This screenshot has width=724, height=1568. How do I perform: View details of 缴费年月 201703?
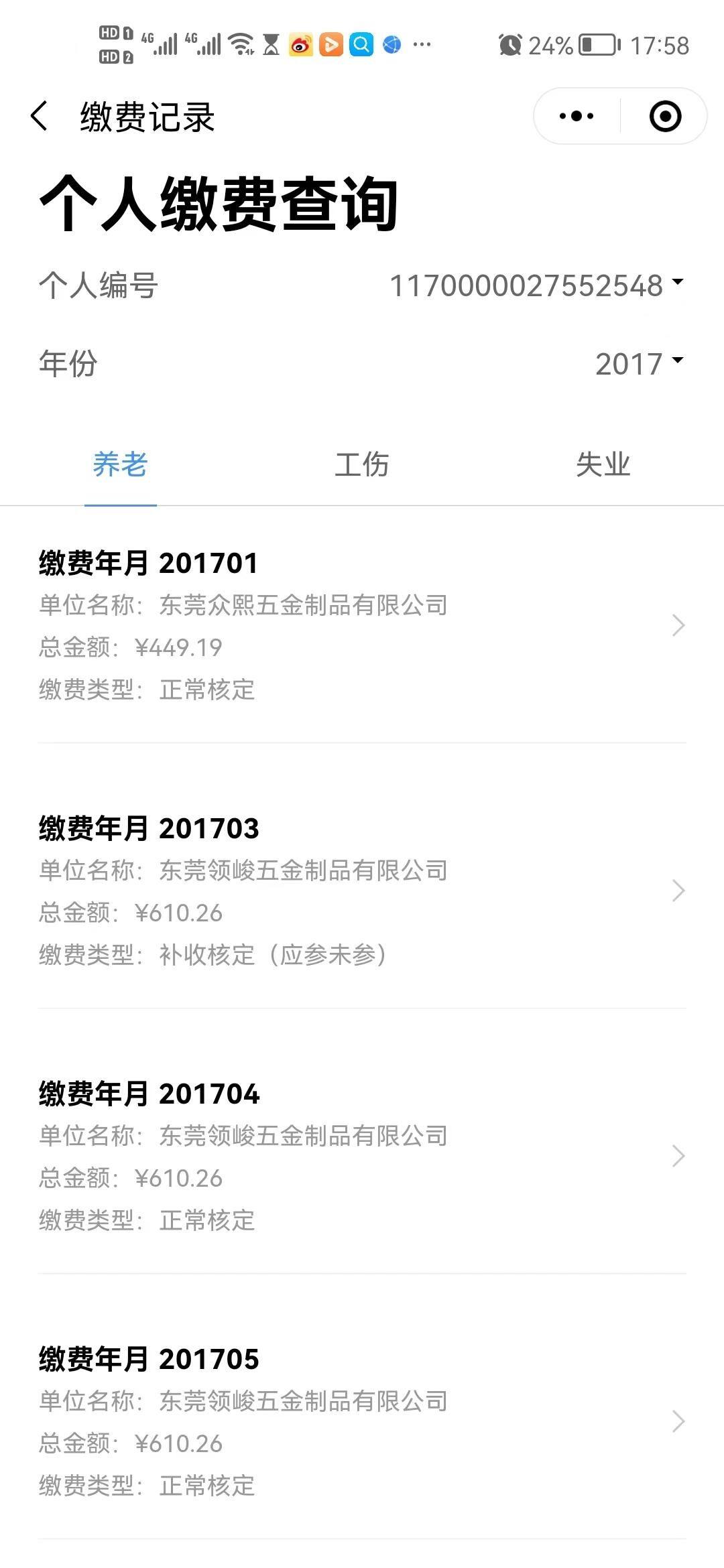[x=362, y=891]
